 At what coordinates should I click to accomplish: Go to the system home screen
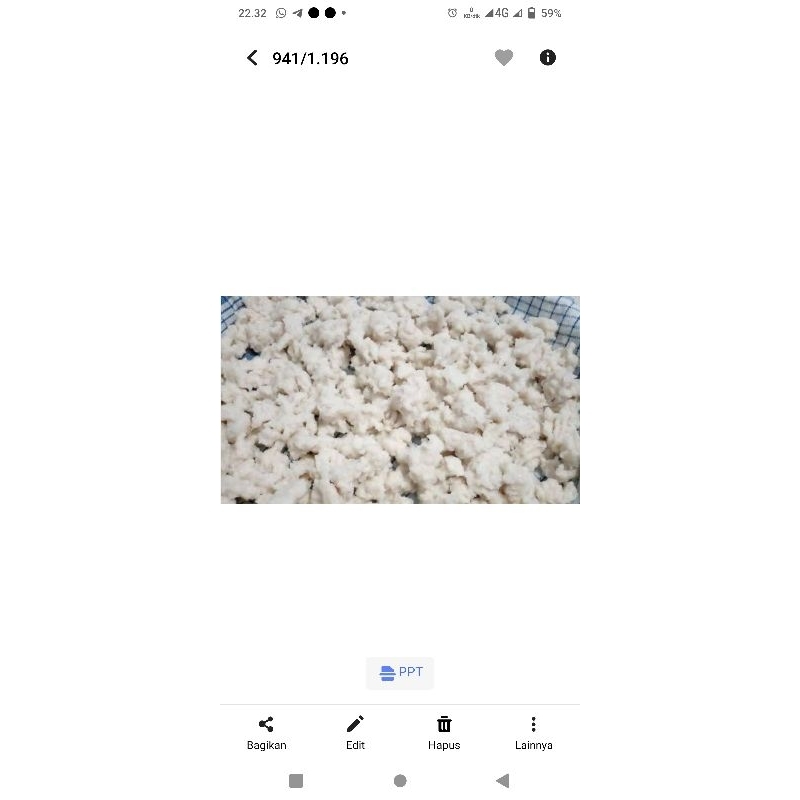point(400,781)
